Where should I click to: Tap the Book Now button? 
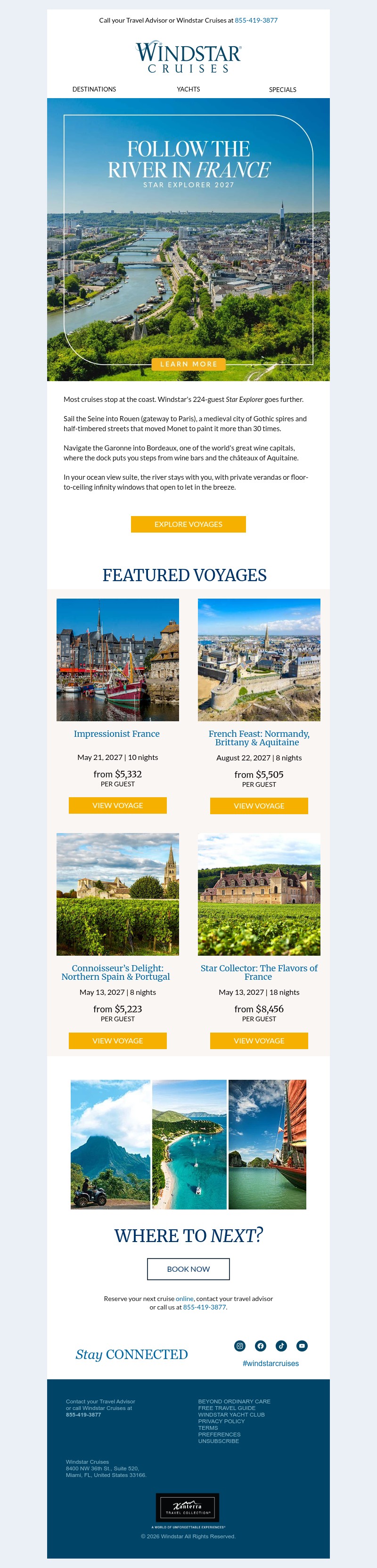click(x=188, y=1269)
